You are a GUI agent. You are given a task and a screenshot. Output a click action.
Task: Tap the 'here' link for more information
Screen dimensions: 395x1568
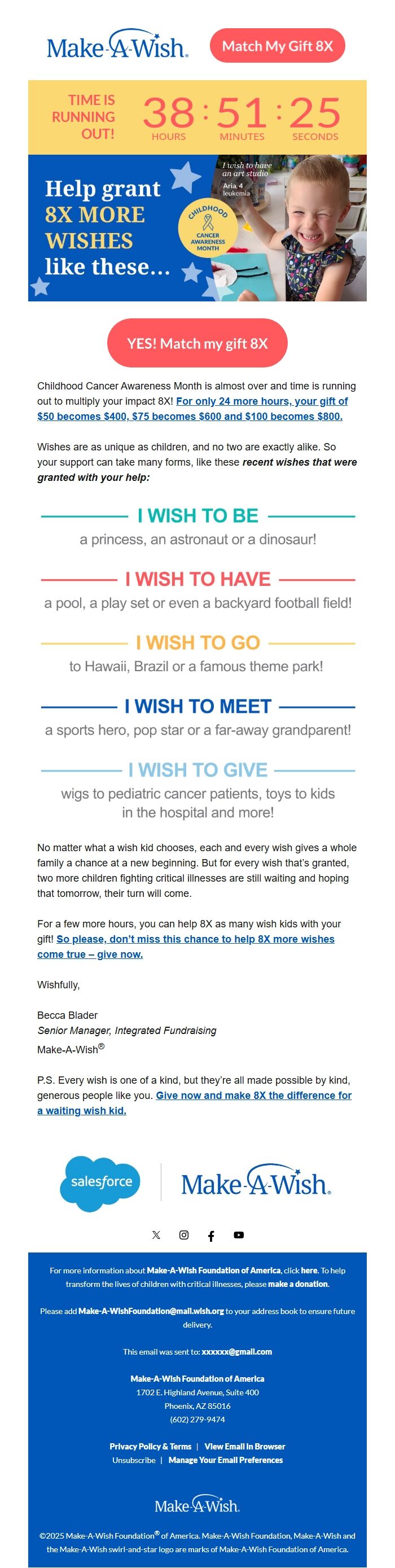pyautogui.click(x=309, y=1271)
